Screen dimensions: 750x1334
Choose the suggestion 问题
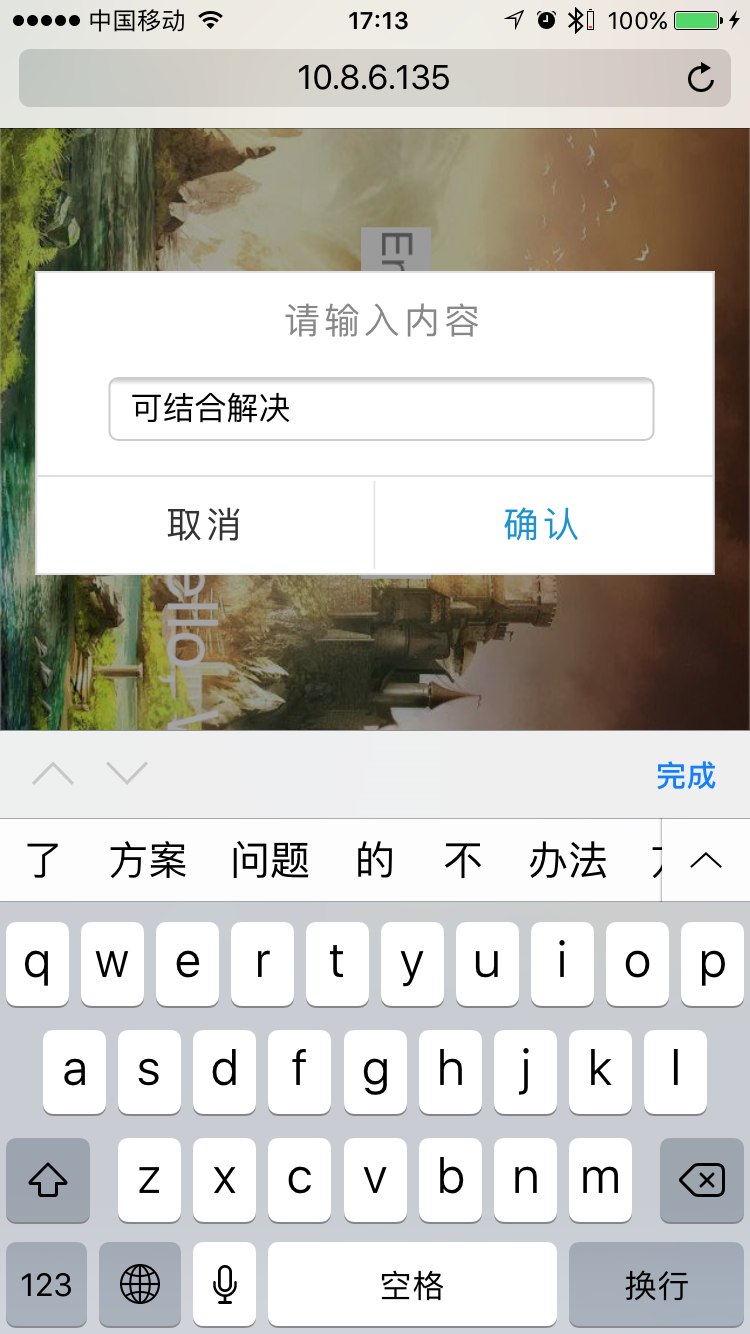click(270, 860)
